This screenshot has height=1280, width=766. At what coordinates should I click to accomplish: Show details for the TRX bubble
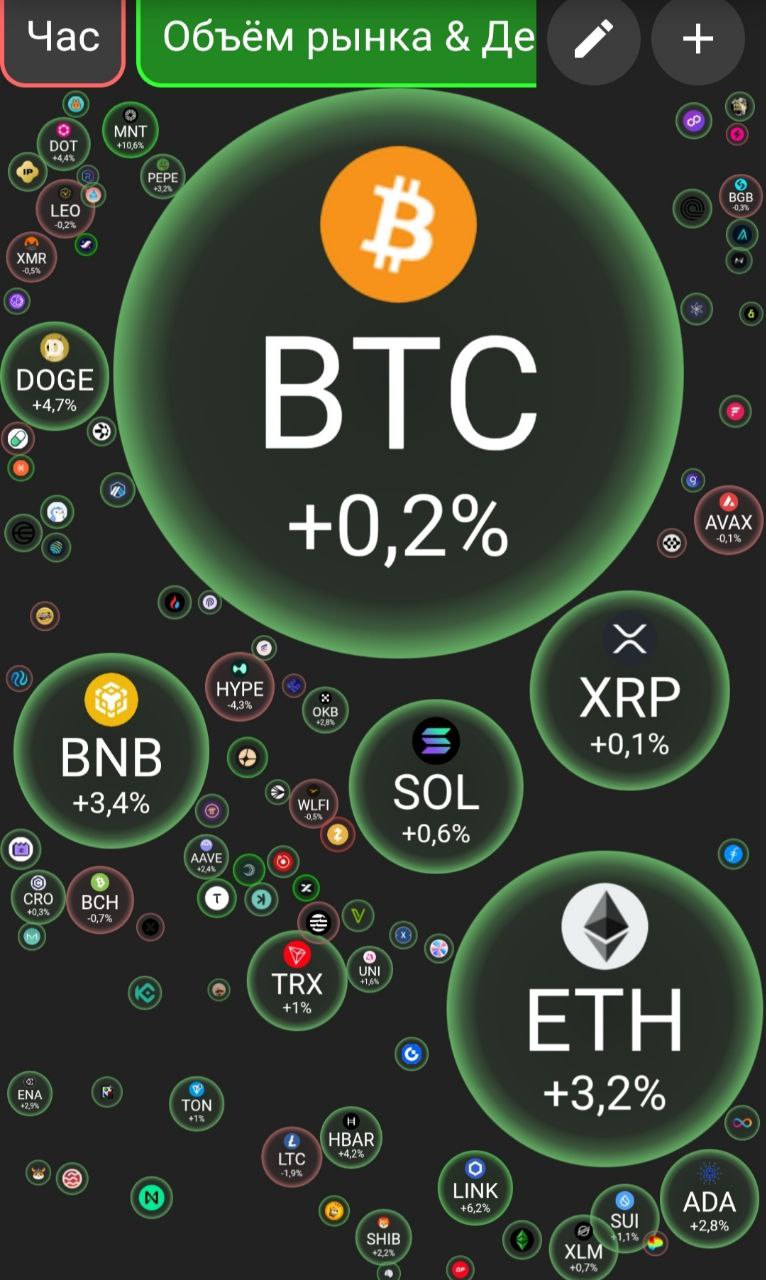297,980
